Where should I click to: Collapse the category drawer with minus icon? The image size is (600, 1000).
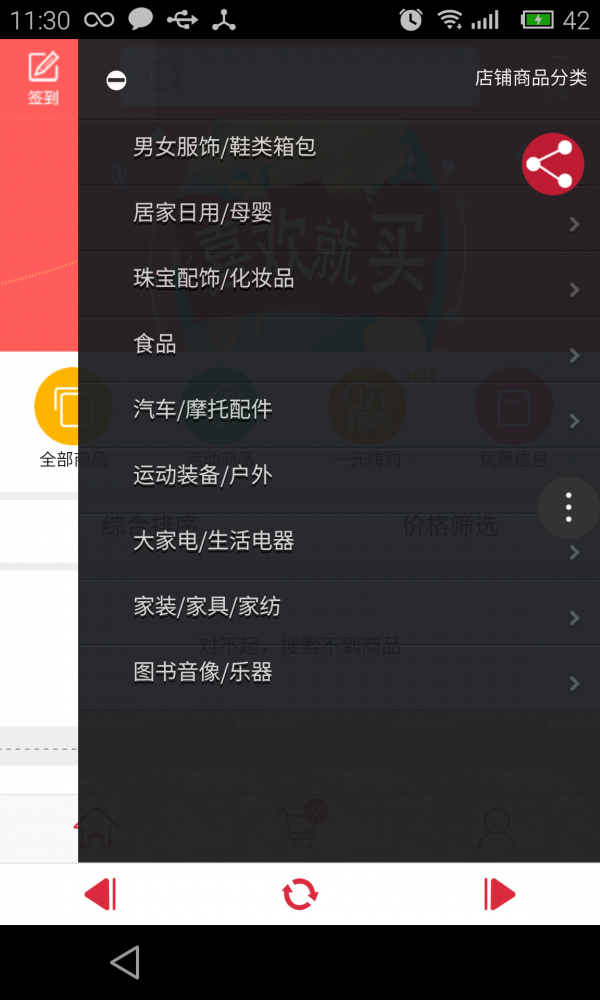[x=117, y=81]
